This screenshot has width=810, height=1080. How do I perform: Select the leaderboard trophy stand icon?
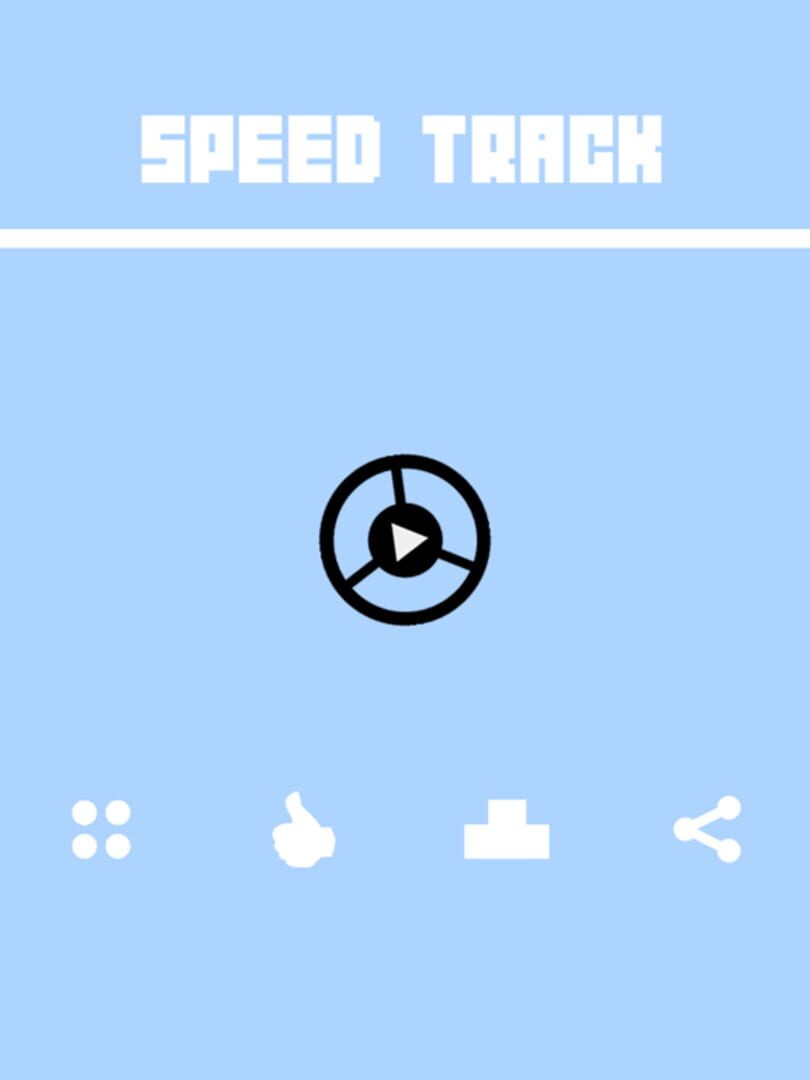(x=505, y=832)
